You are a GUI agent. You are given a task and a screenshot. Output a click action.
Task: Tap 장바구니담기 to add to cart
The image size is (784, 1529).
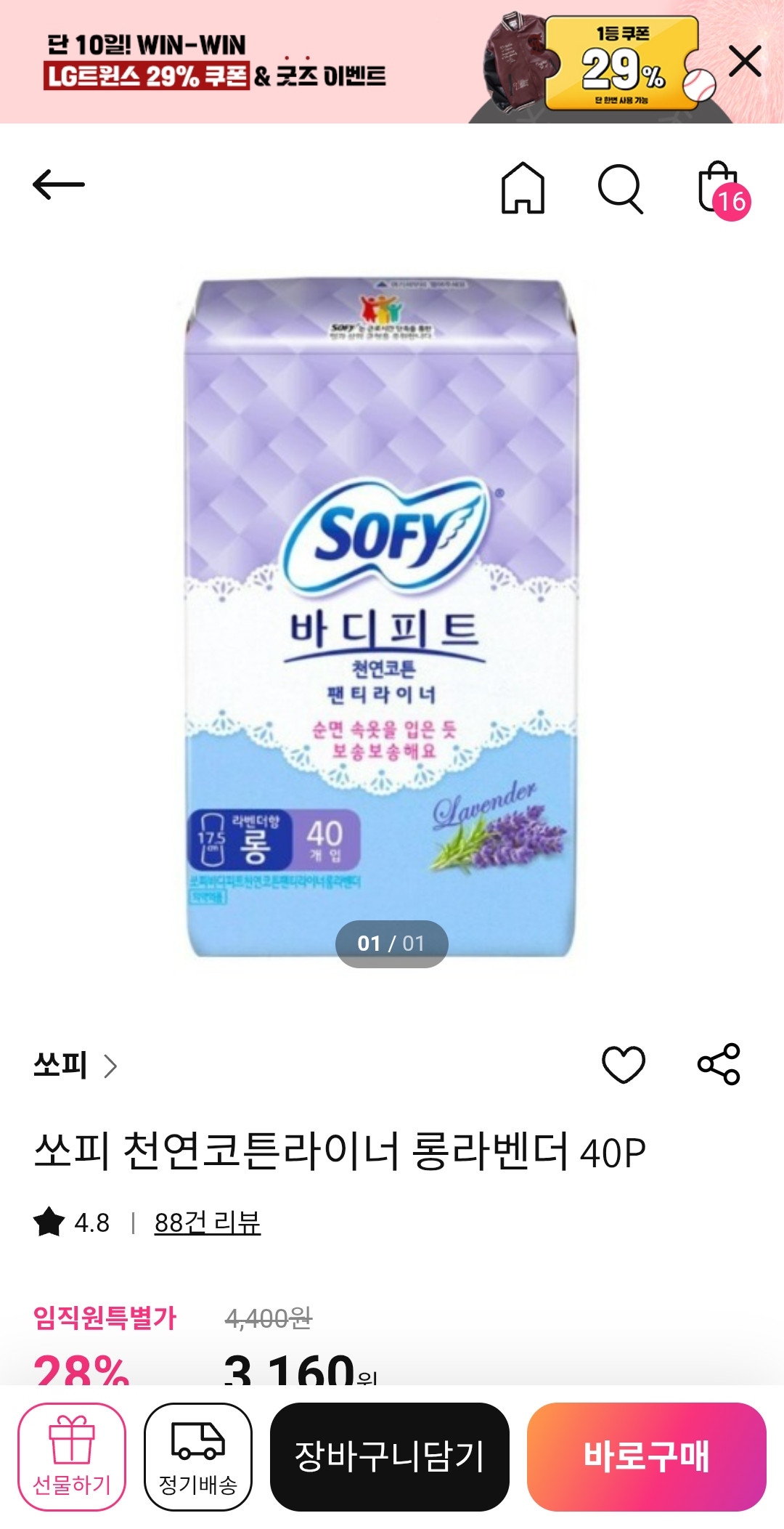(x=390, y=1456)
